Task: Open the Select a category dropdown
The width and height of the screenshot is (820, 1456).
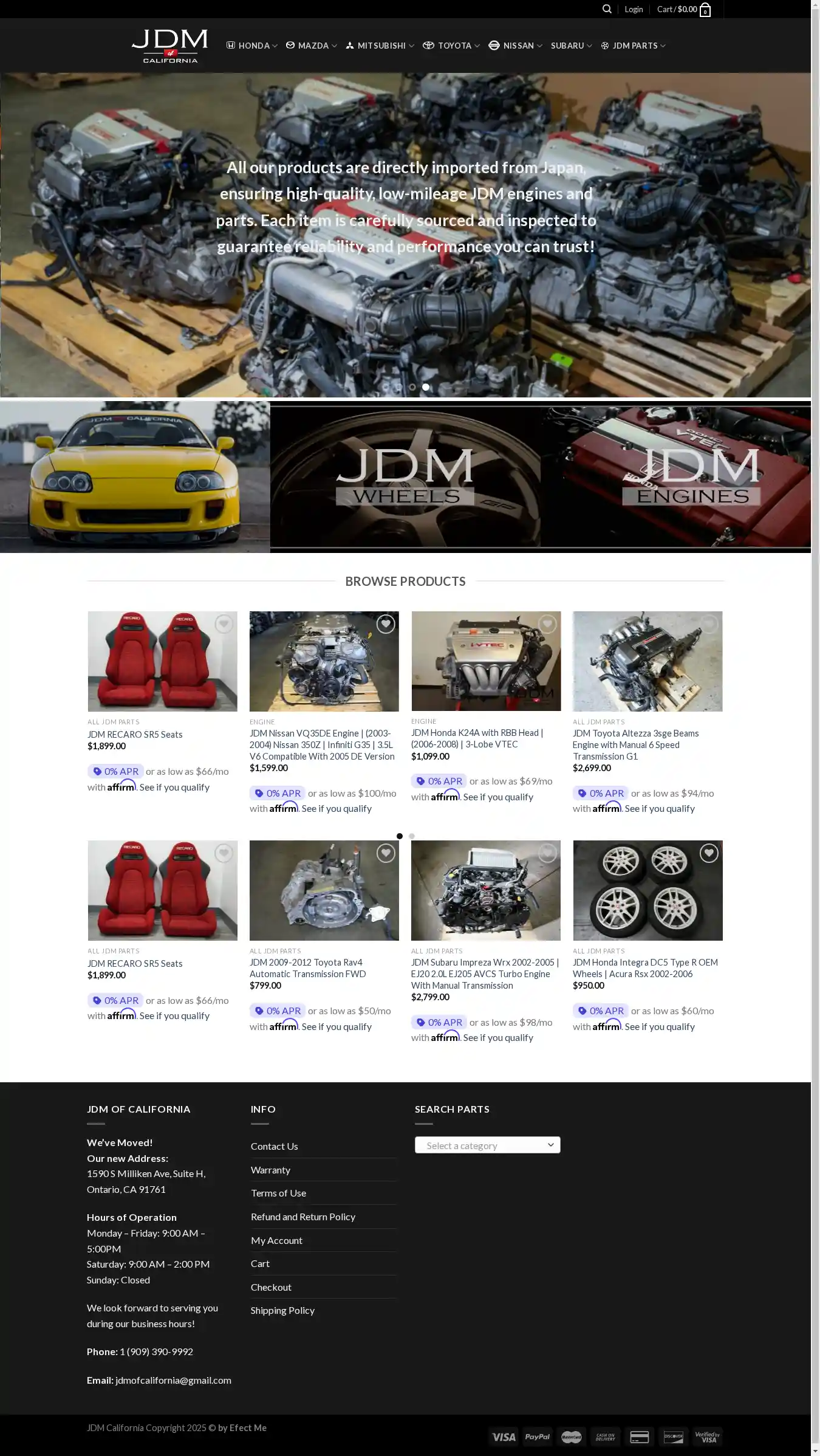Action: tap(487, 1145)
